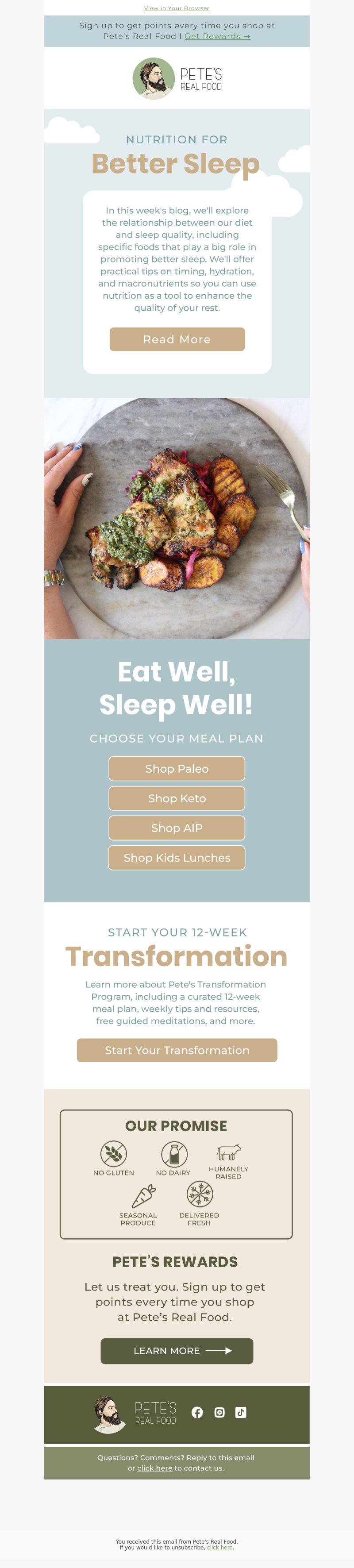
Task: Go to Shop Kids Lunches
Action: 177,858
